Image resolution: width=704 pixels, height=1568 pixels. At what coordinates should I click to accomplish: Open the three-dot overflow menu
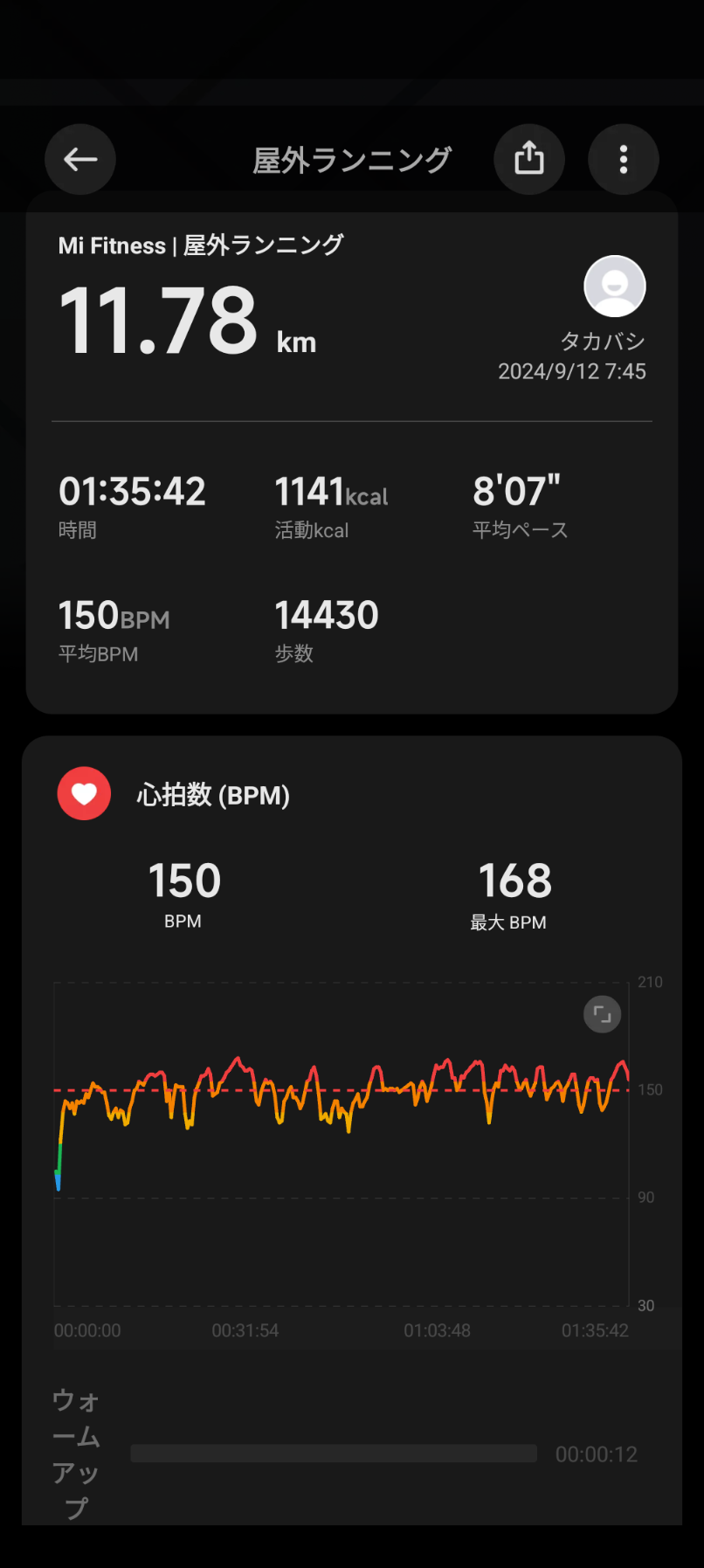[624, 159]
